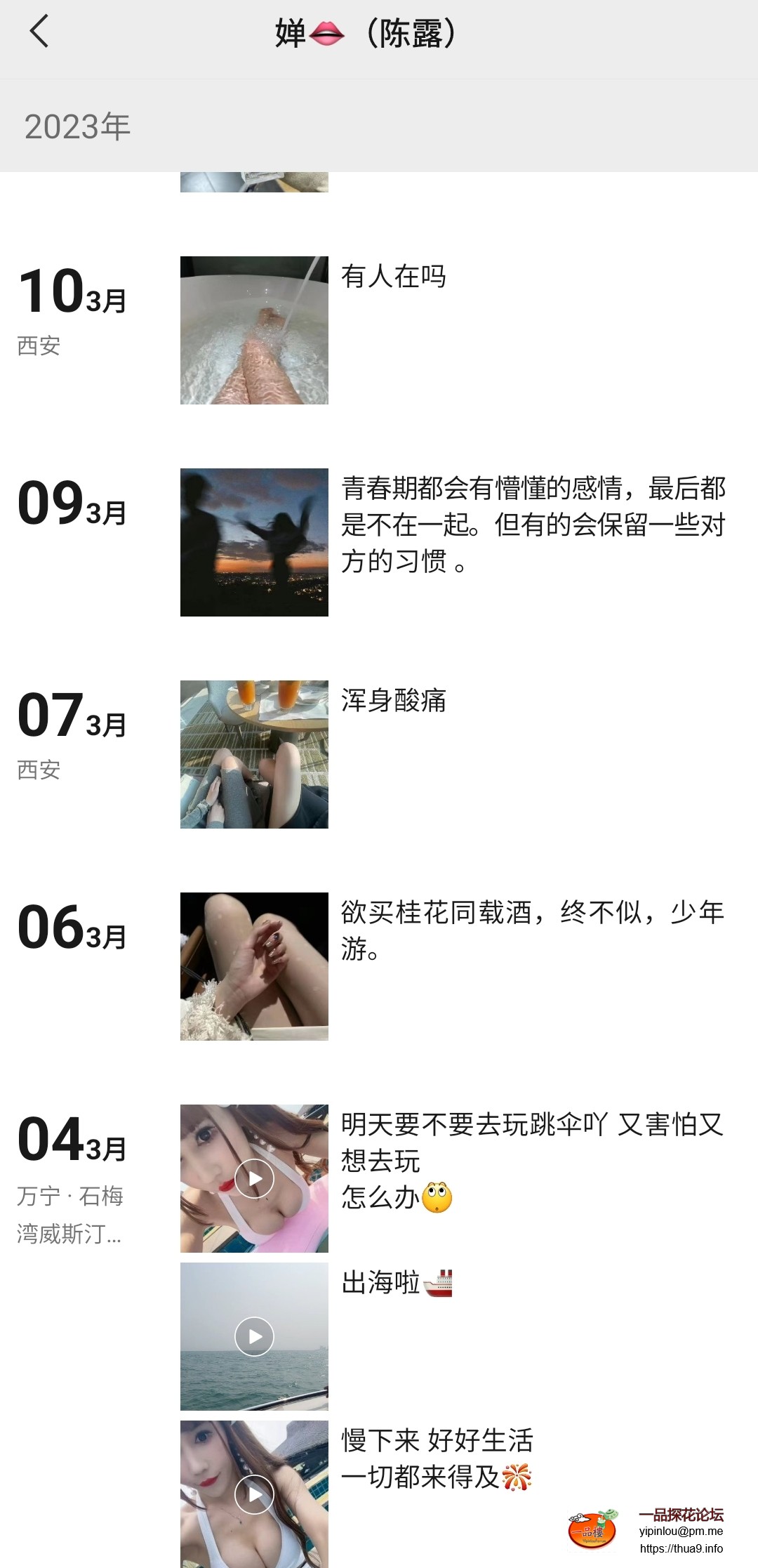Screen dimensions: 758x1568
Task: Open the rooftop drinks photo from March 7
Action: pos(255,753)
